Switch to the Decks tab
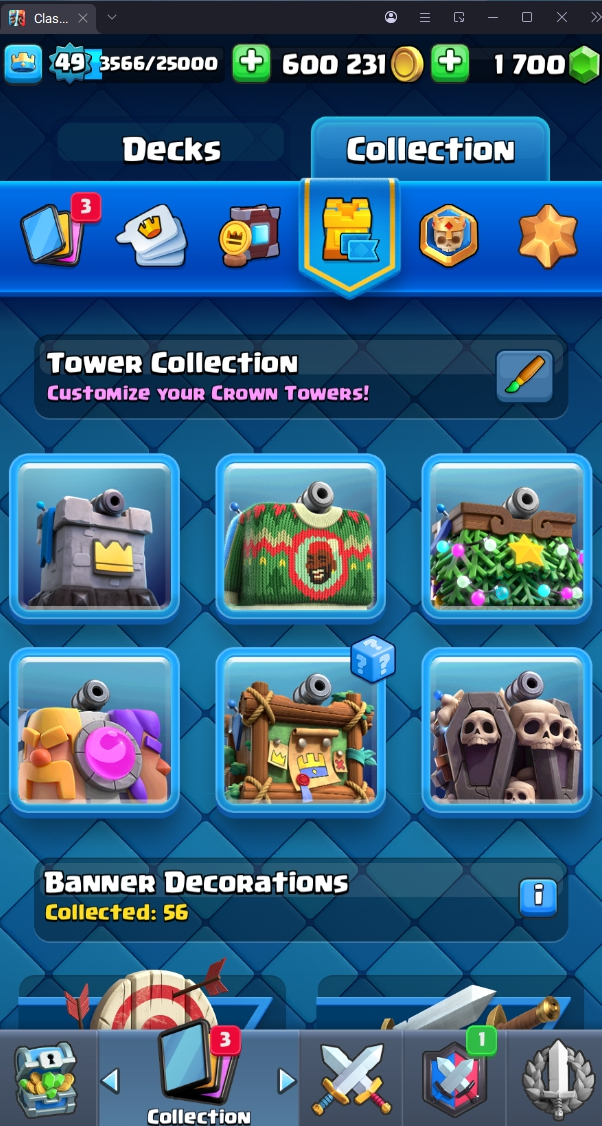 (171, 149)
